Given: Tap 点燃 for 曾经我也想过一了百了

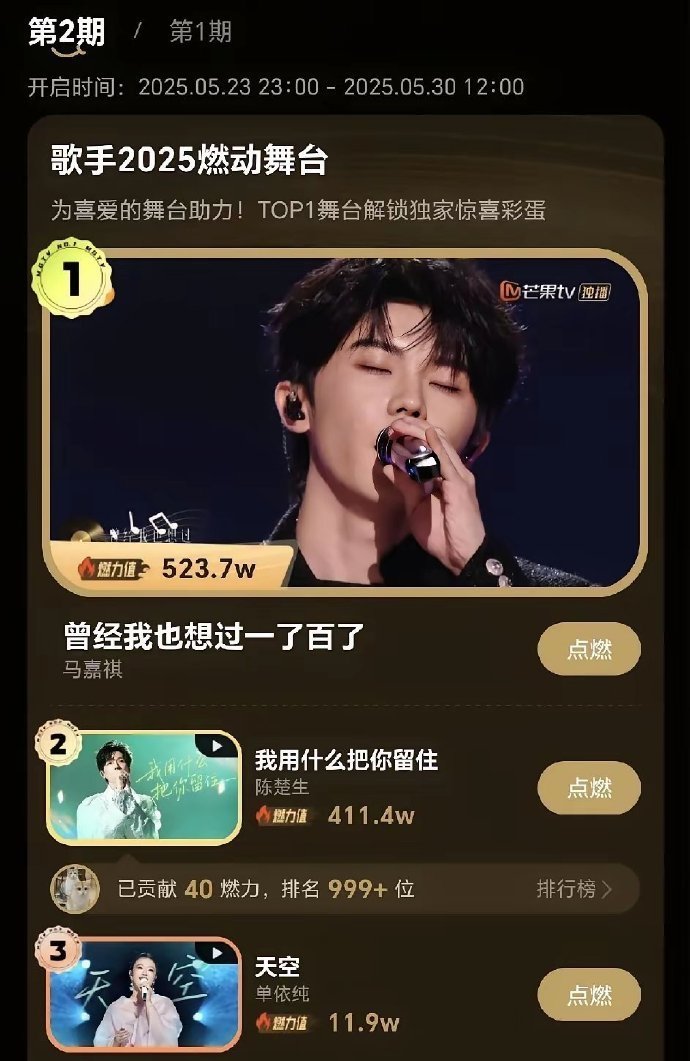Looking at the screenshot, I should [x=589, y=650].
